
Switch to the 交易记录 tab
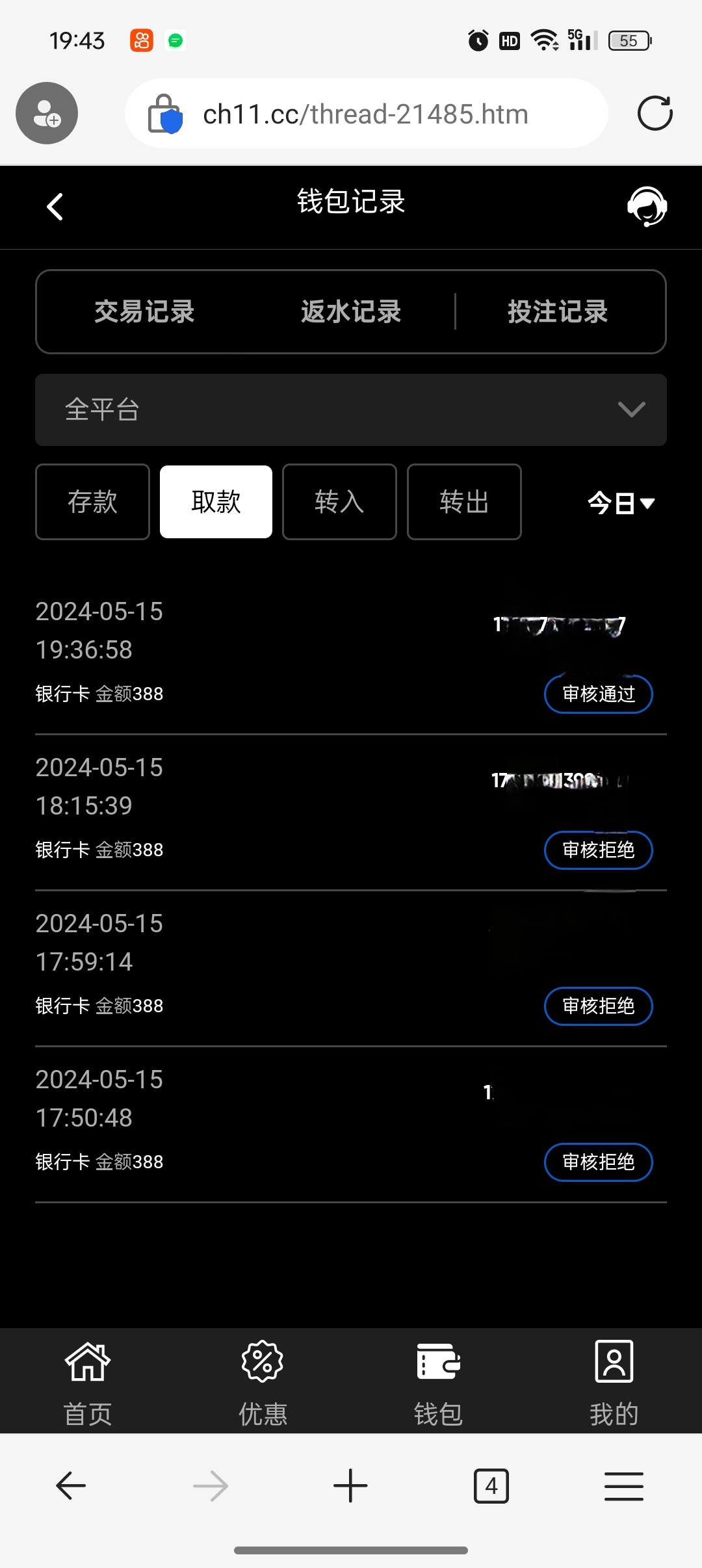coord(144,311)
